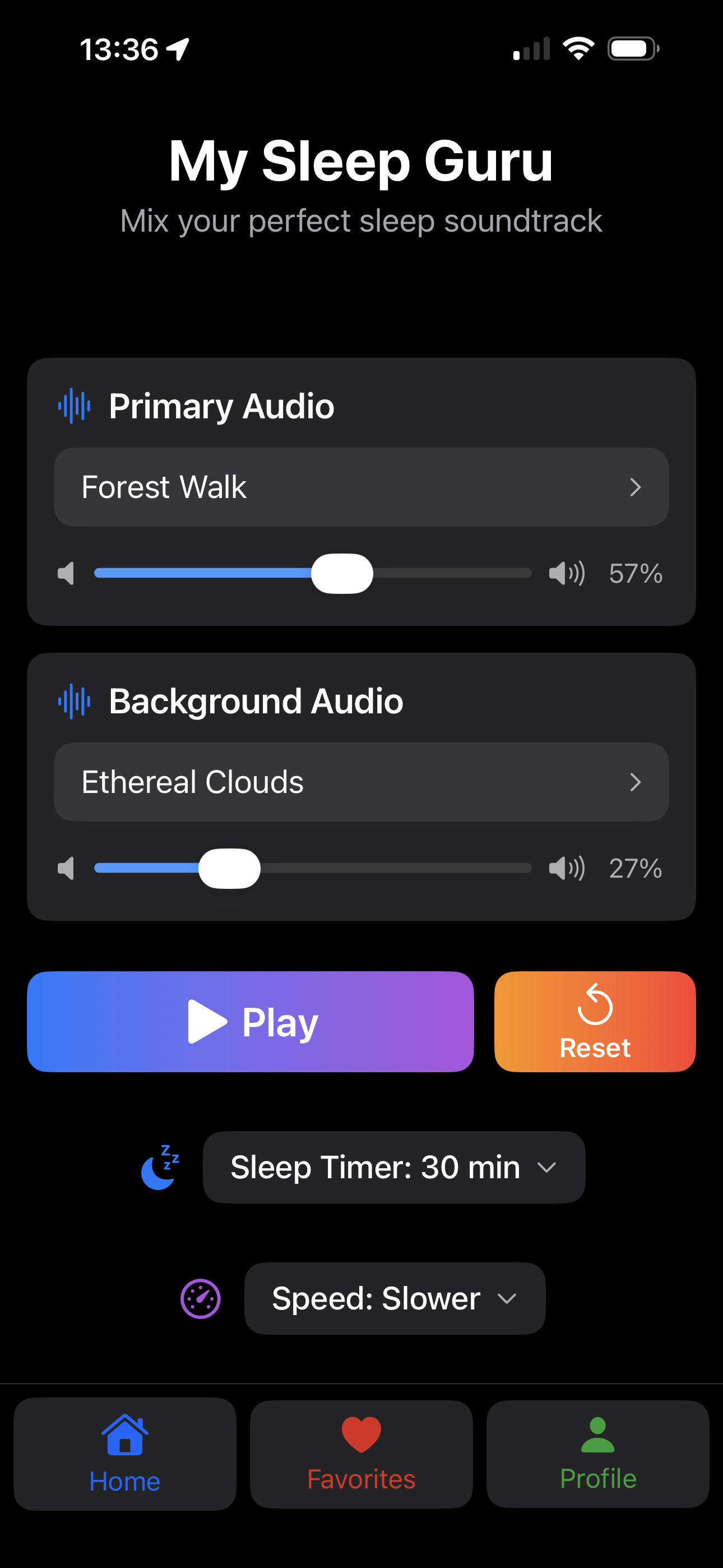Screen dimensions: 723x1568
Task: Click the mute speaker icon for Ethereal Clouds
Action: (x=65, y=869)
